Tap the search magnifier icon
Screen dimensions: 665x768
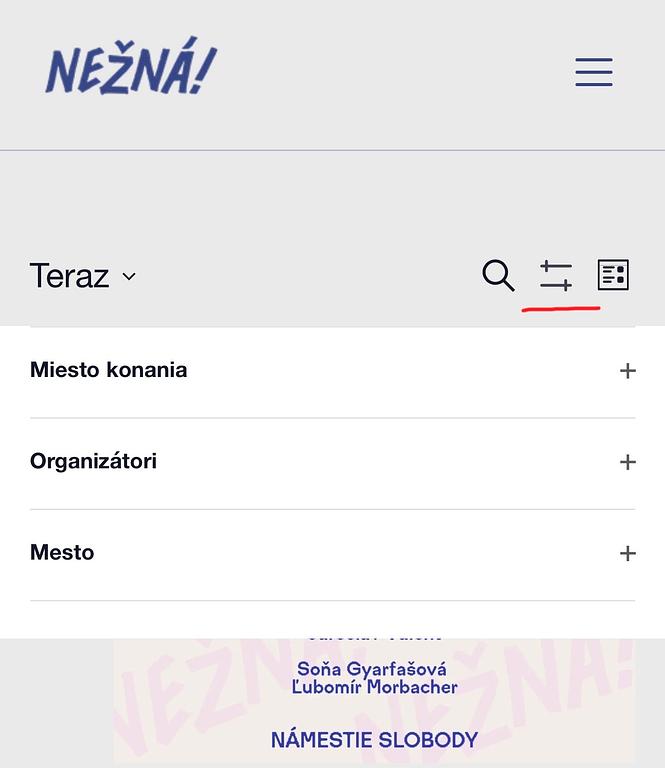pos(498,275)
